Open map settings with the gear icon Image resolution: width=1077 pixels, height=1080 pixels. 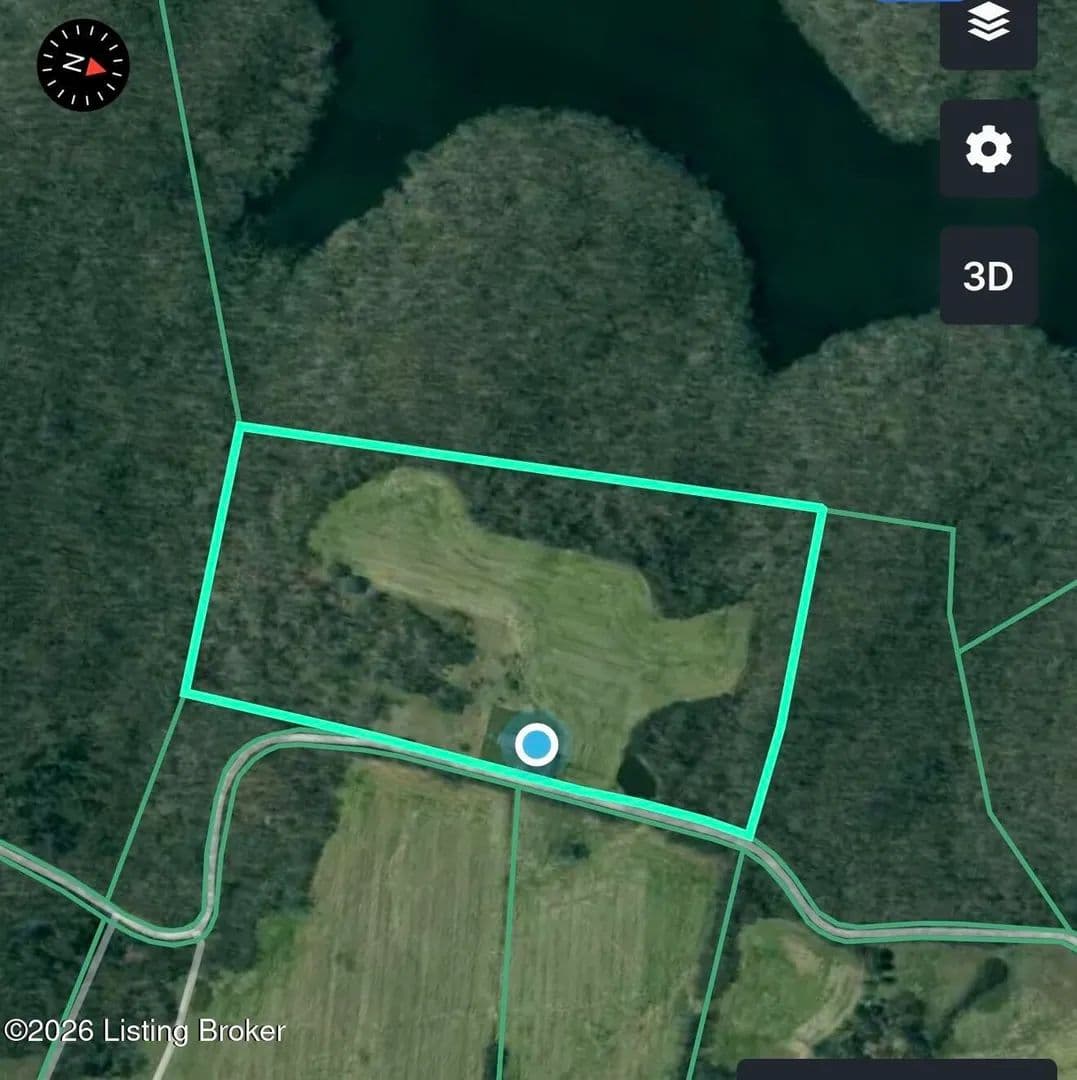tap(988, 149)
